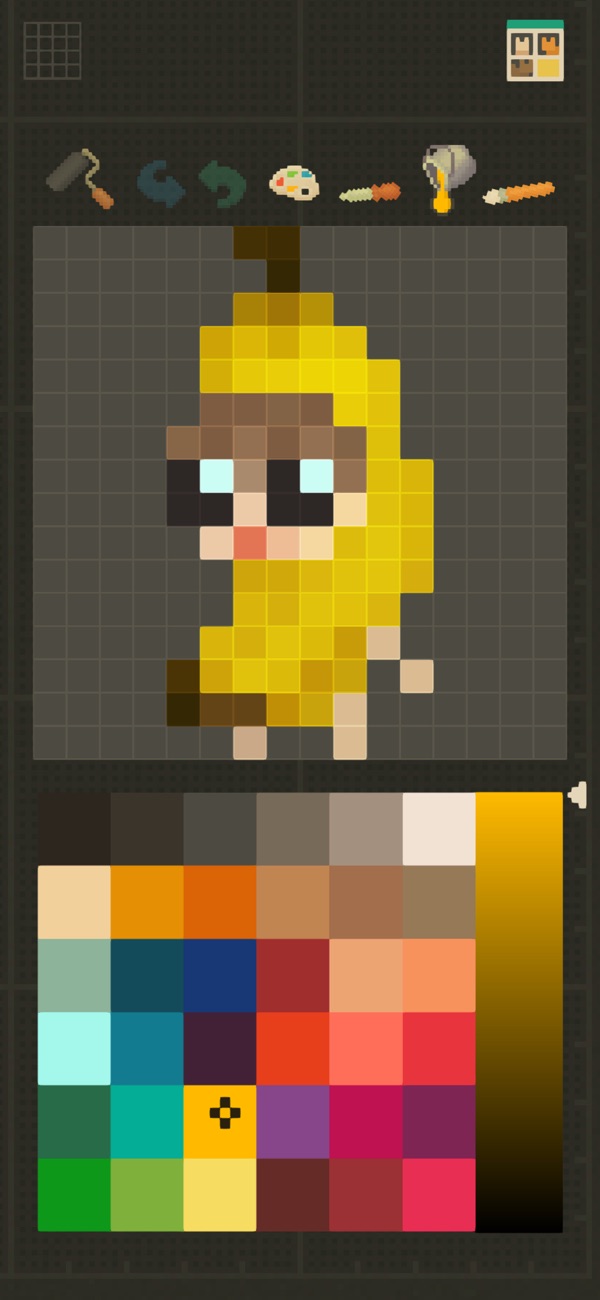Pick the navy blue color swatch
600x1300 pixels.
(220, 975)
